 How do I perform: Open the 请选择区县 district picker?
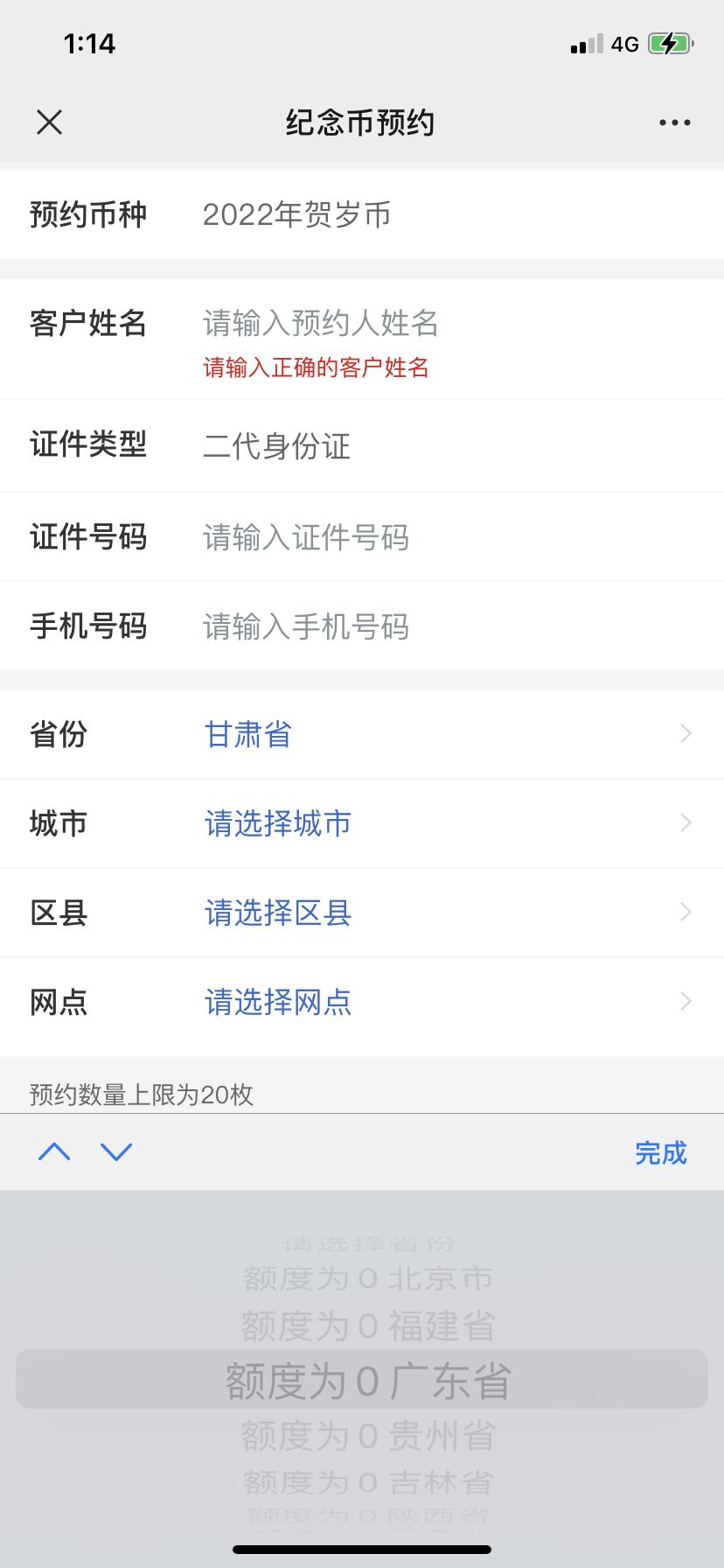click(362, 913)
